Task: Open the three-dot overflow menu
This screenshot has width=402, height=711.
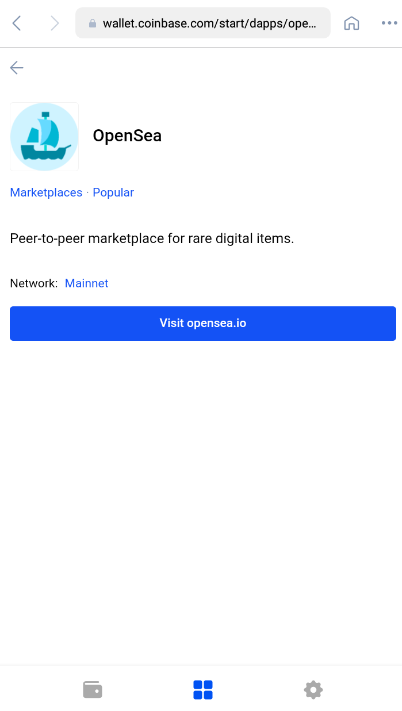Action: [389, 23]
